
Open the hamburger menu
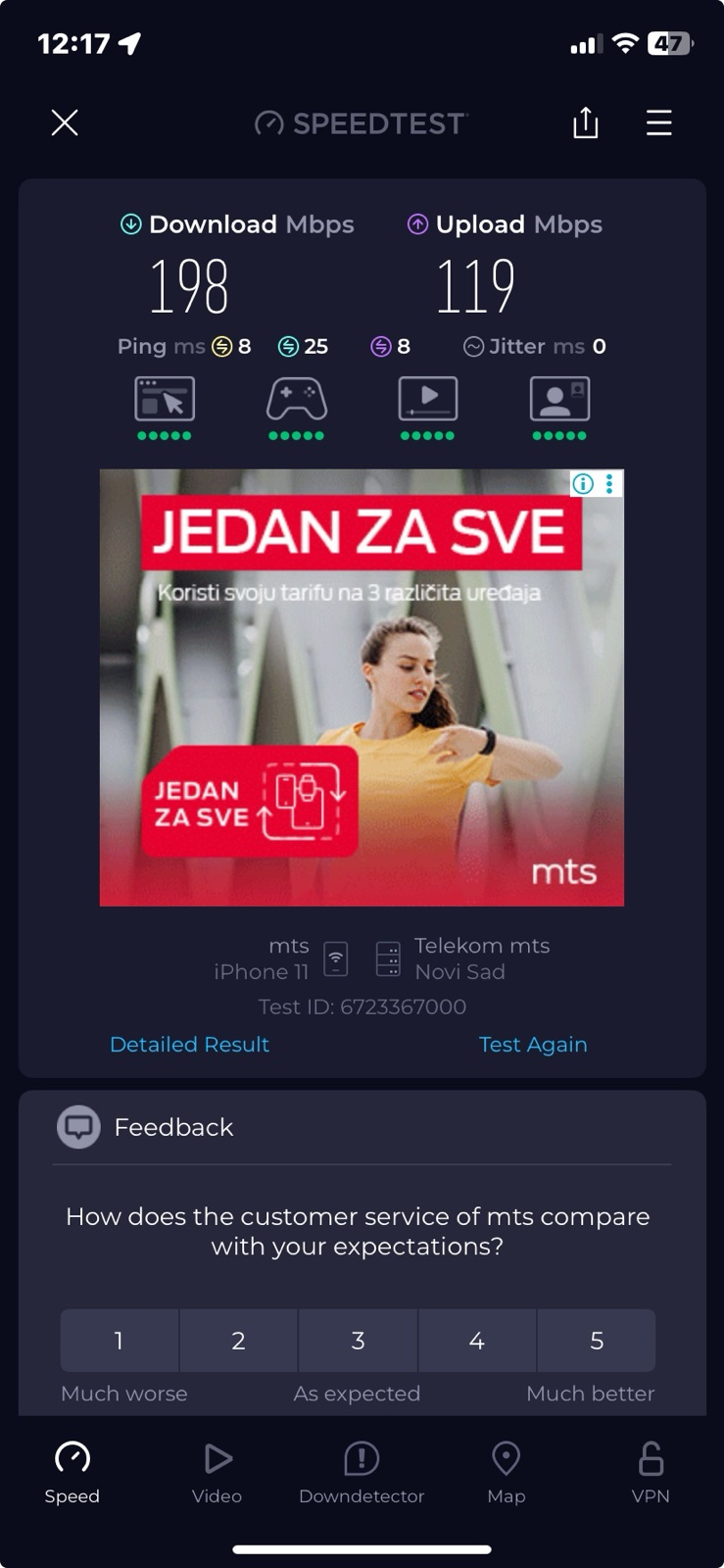pyautogui.click(x=658, y=123)
